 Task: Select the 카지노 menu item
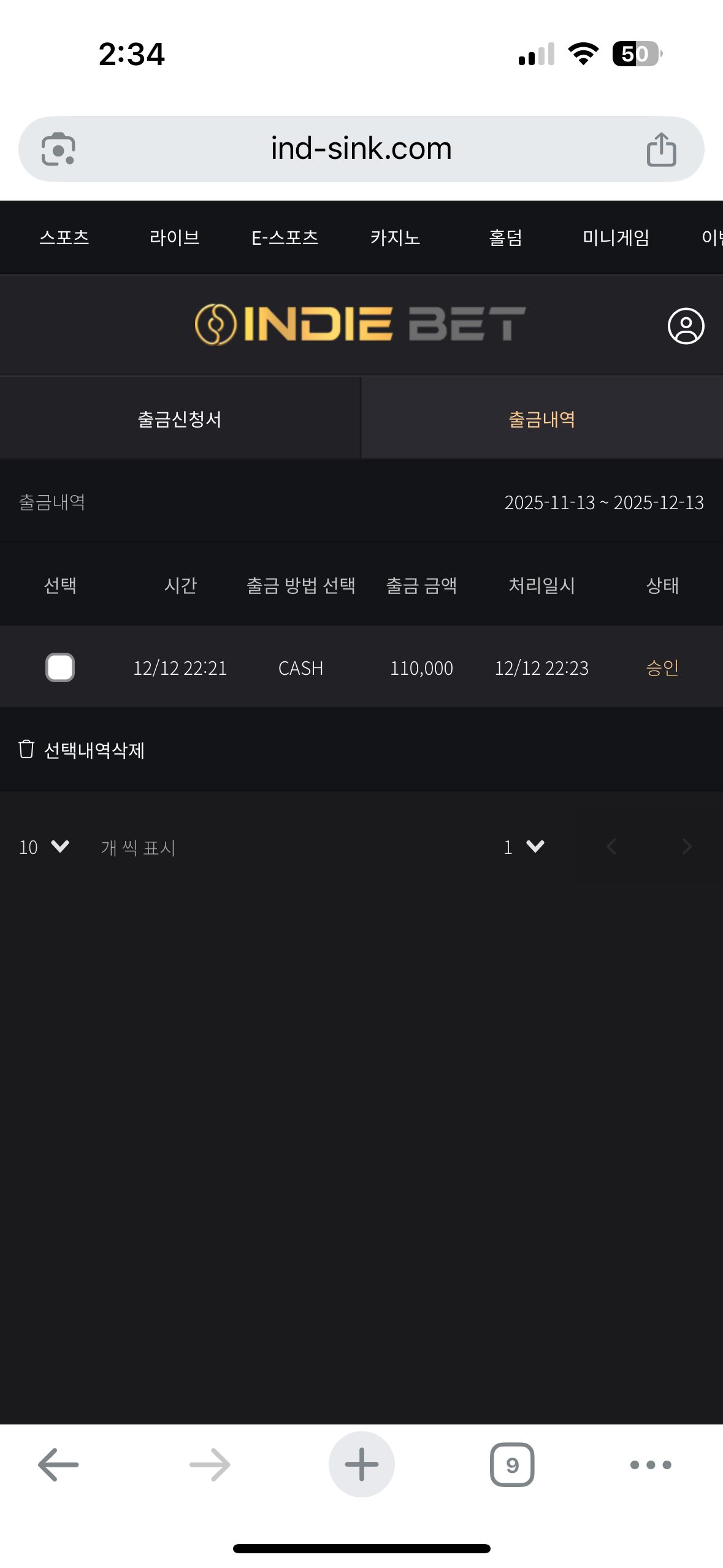395,237
